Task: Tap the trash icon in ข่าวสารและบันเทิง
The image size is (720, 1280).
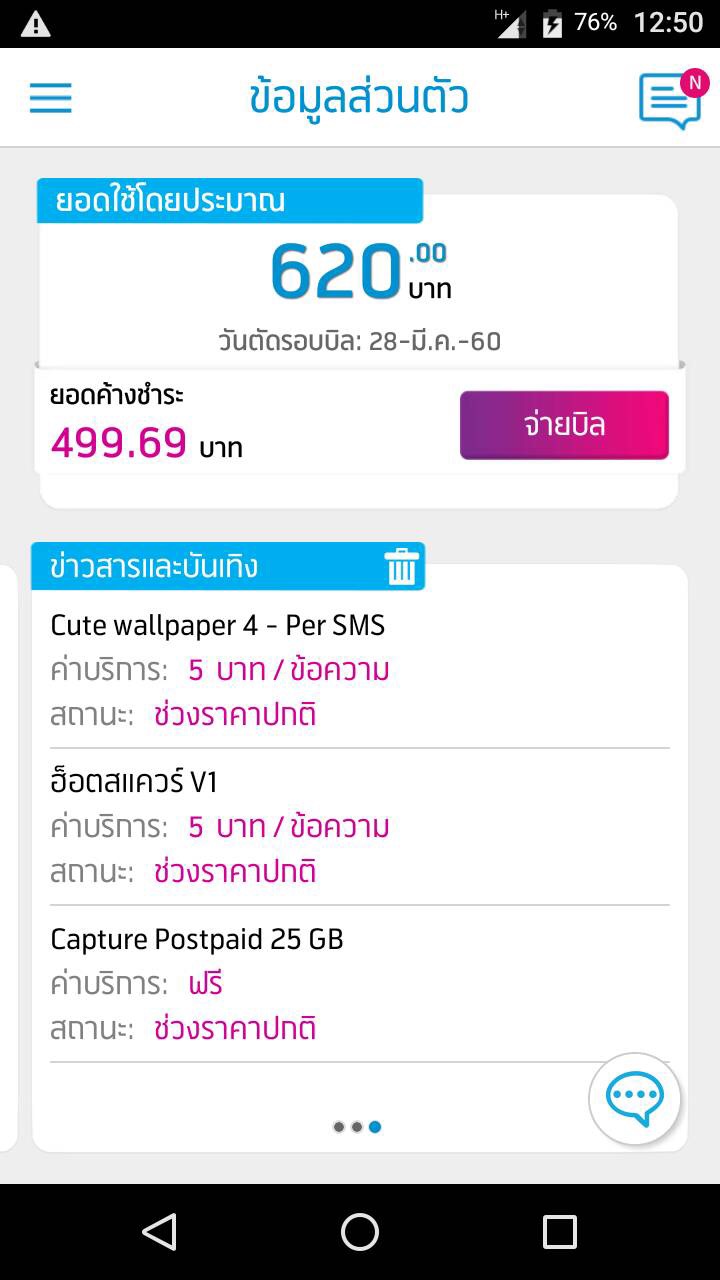Action: [x=401, y=566]
